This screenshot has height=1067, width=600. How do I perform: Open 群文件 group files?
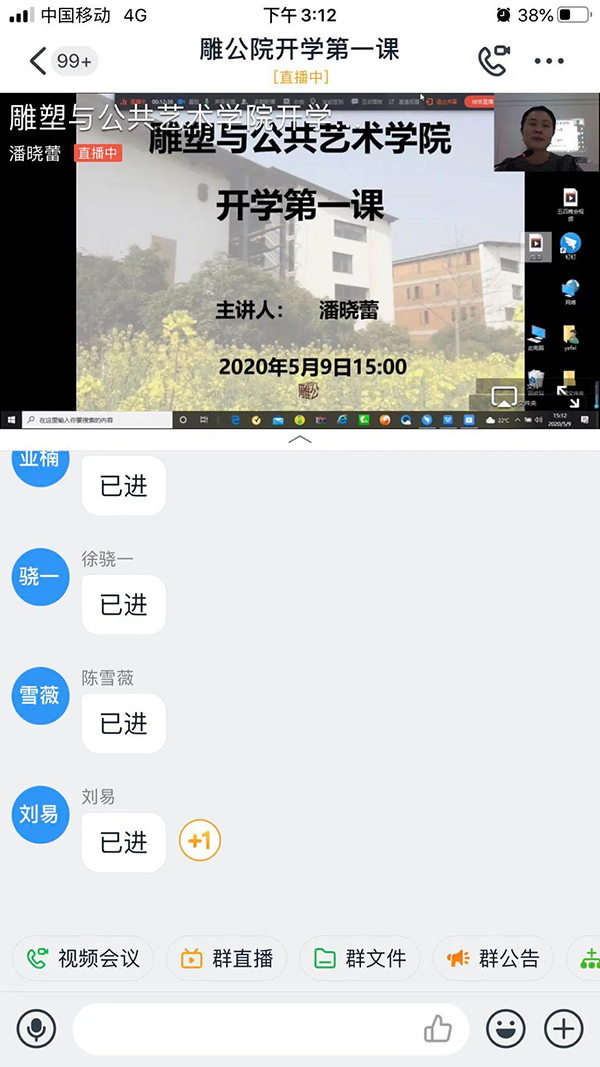[360, 958]
